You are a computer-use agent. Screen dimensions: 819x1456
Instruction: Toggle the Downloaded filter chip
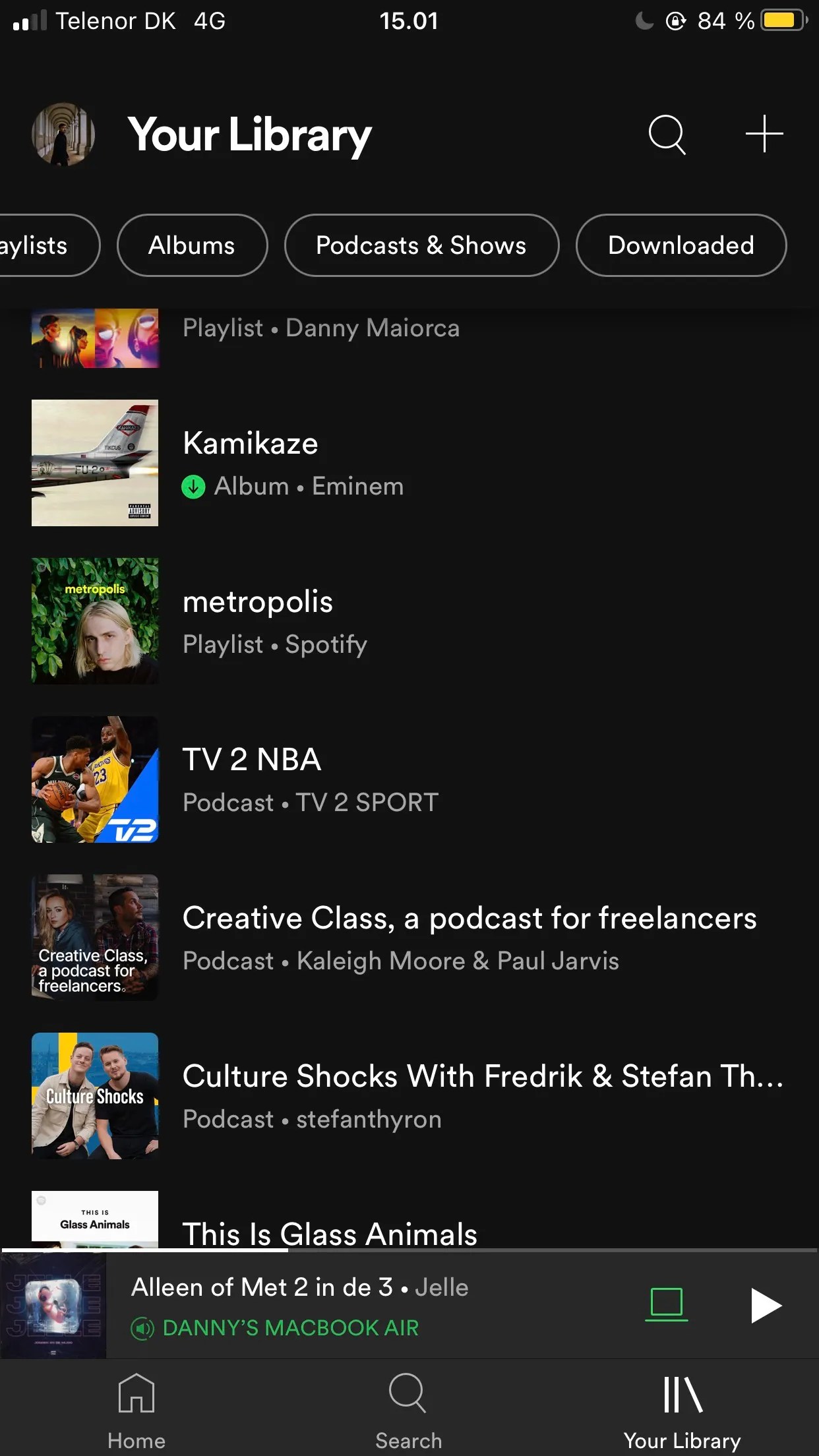click(x=681, y=245)
